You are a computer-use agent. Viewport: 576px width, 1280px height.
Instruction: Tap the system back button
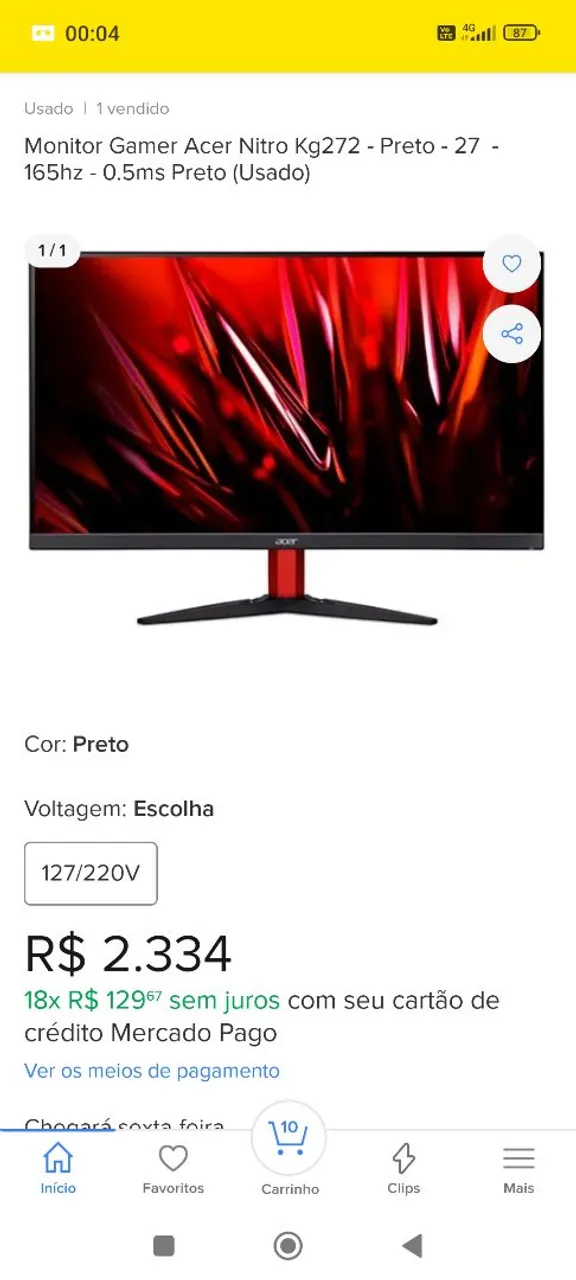point(412,1245)
